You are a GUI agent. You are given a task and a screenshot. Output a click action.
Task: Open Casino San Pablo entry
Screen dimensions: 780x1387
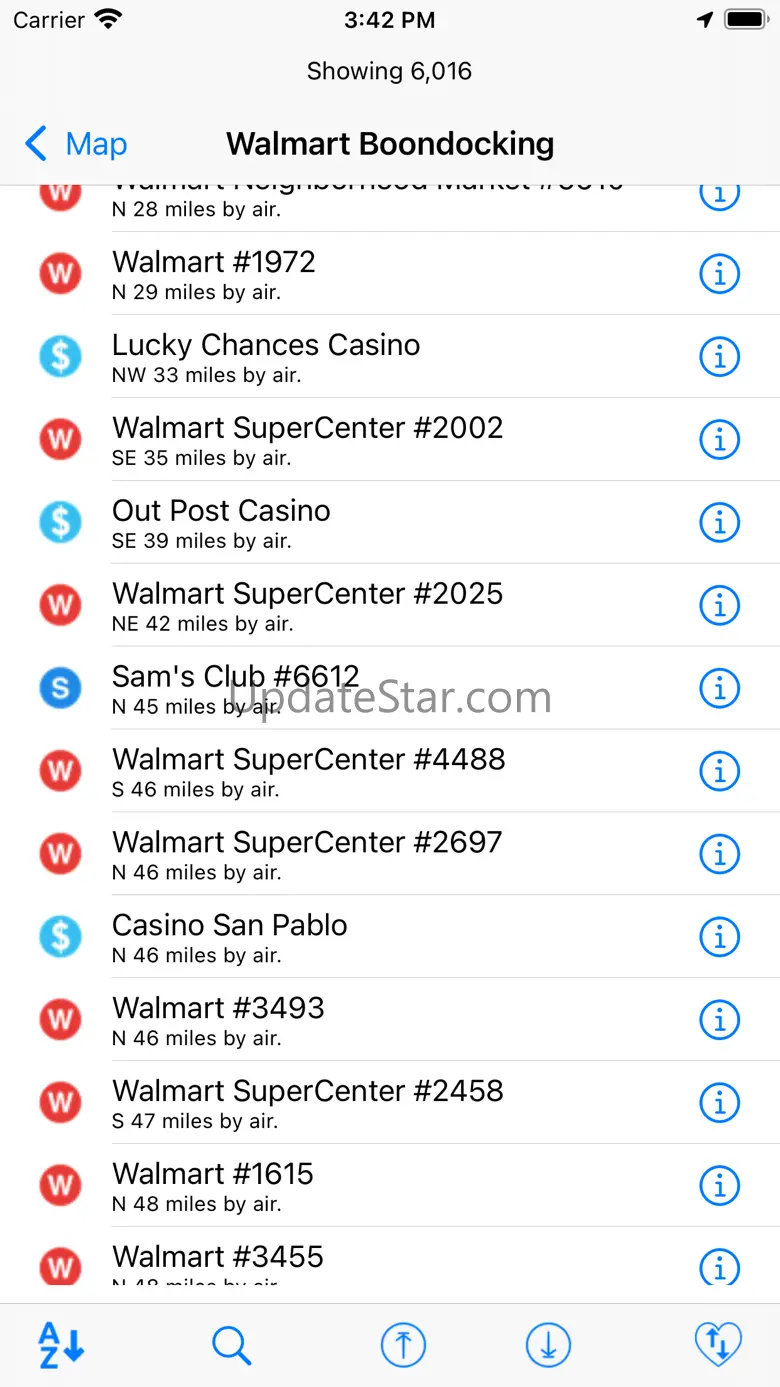(390, 937)
